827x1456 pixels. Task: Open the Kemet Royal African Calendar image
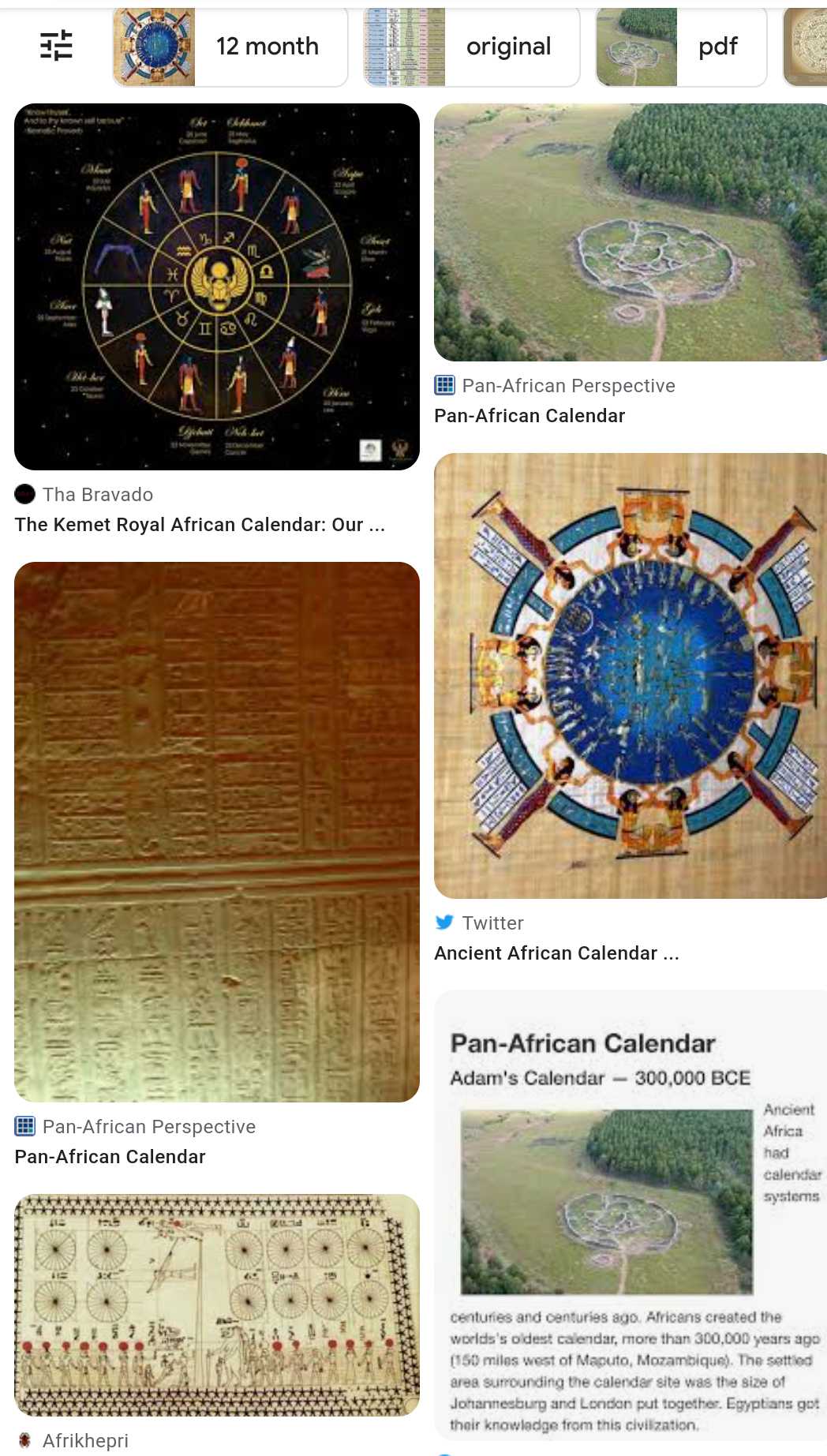tap(217, 286)
